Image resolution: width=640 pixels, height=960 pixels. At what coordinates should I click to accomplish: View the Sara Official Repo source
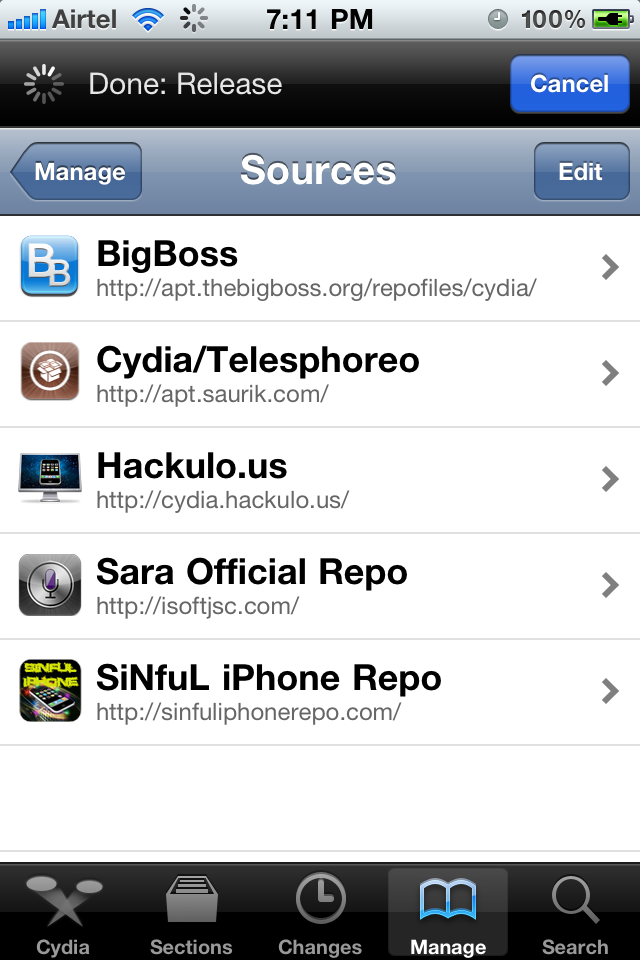click(x=320, y=586)
